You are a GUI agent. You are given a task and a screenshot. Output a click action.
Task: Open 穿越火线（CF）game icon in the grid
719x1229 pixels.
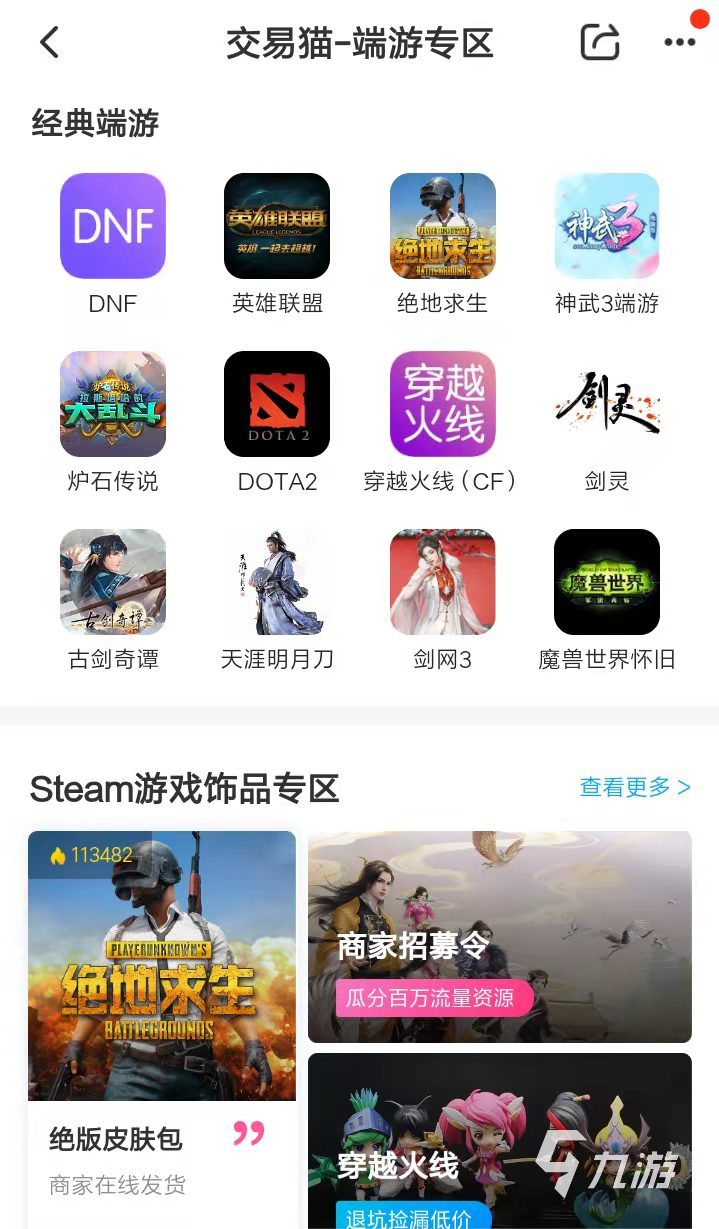pos(442,404)
